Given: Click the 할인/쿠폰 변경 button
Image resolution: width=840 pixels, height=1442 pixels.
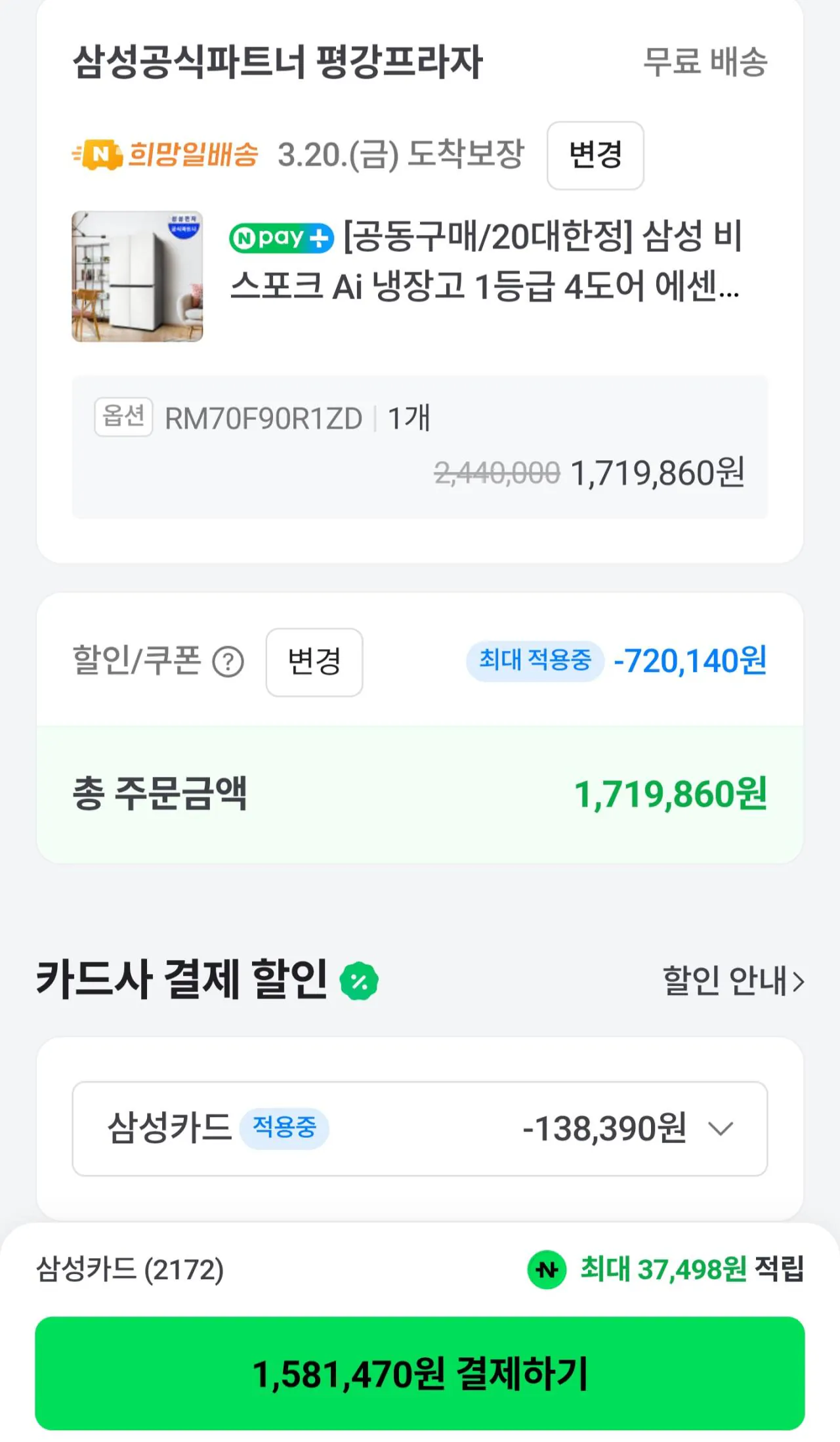Looking at the screenshot, I should [314, 663].
